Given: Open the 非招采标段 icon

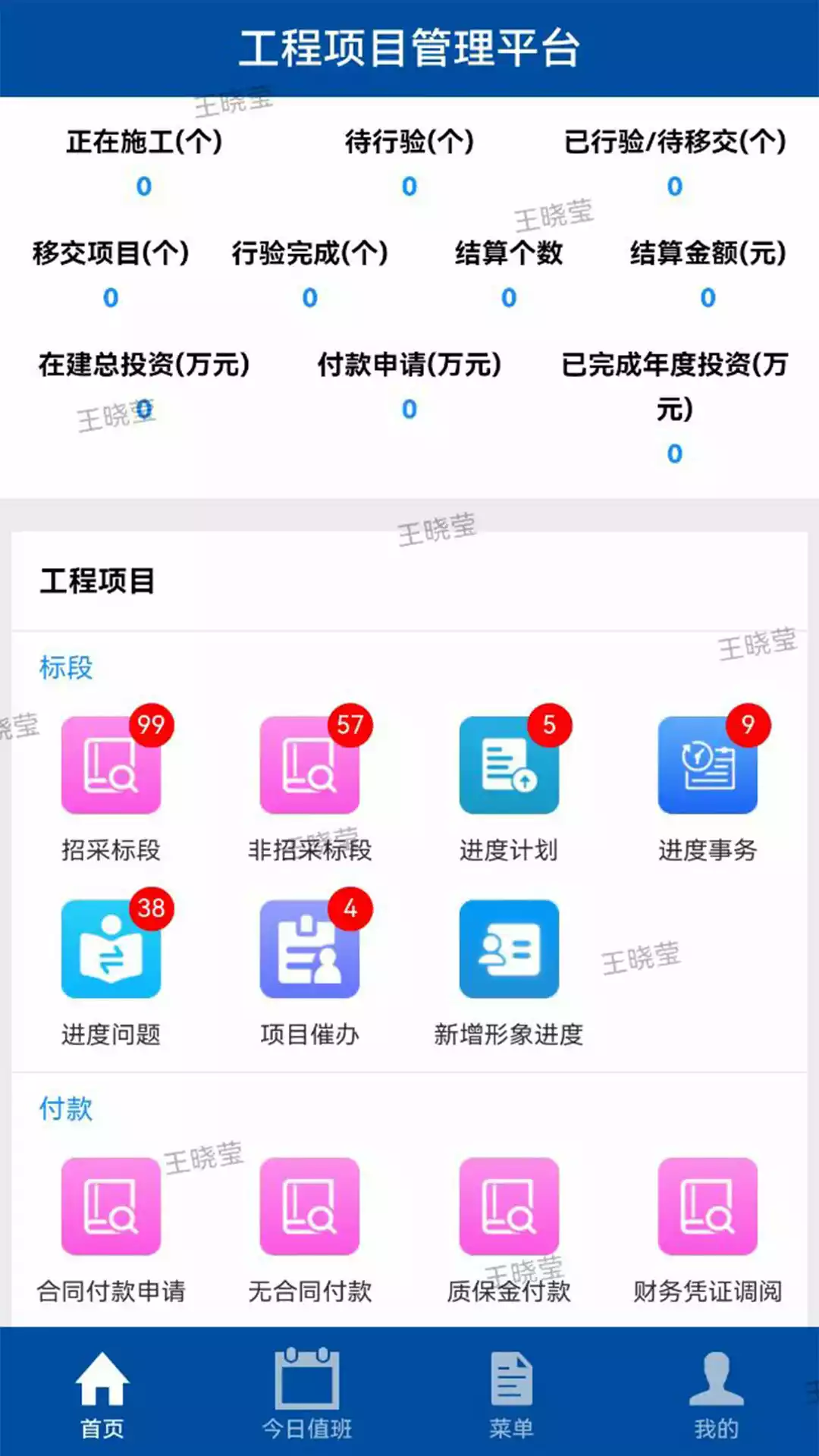Looking at the screenshot, I should point(310,766).
